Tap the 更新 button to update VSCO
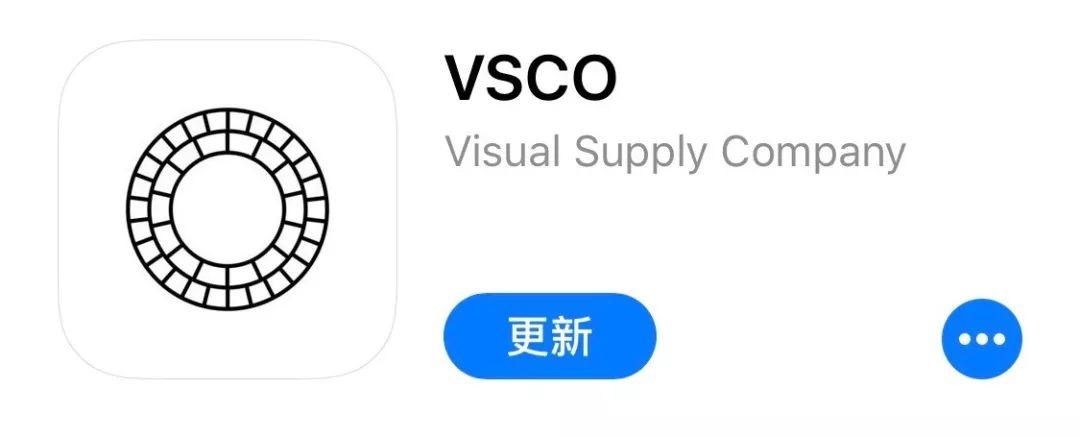 tap(549, 337)
